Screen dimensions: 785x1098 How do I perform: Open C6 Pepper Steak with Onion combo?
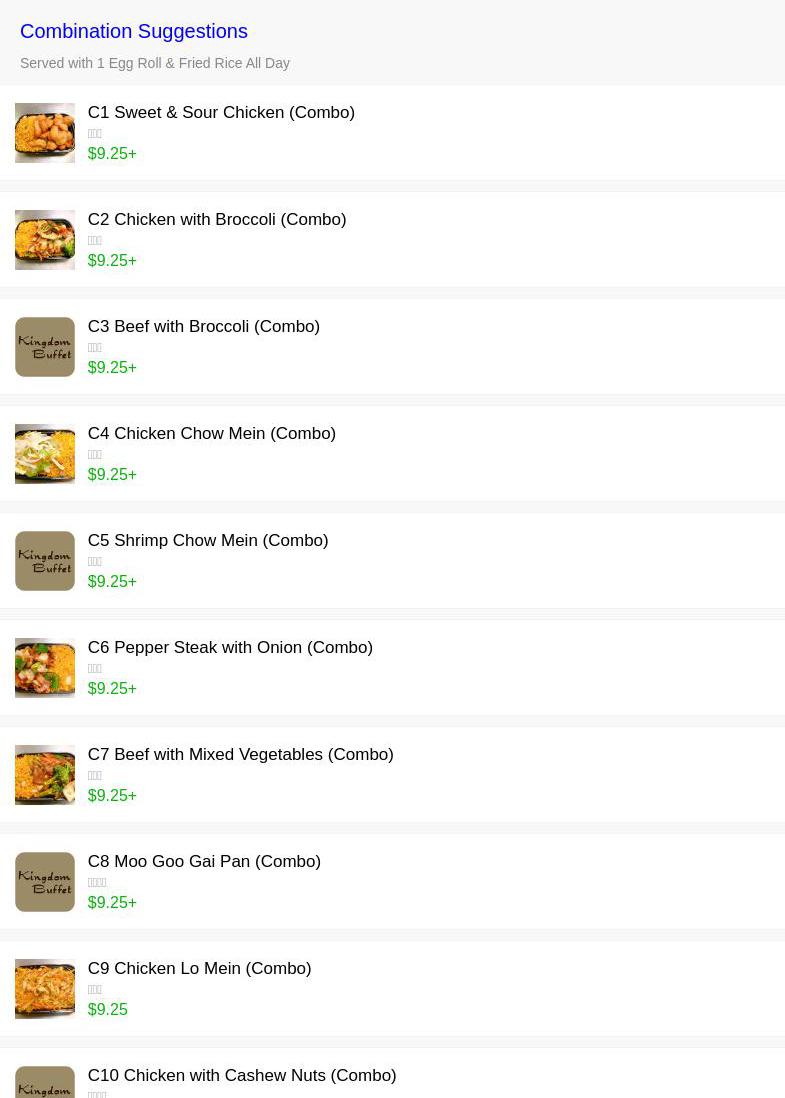229,648
